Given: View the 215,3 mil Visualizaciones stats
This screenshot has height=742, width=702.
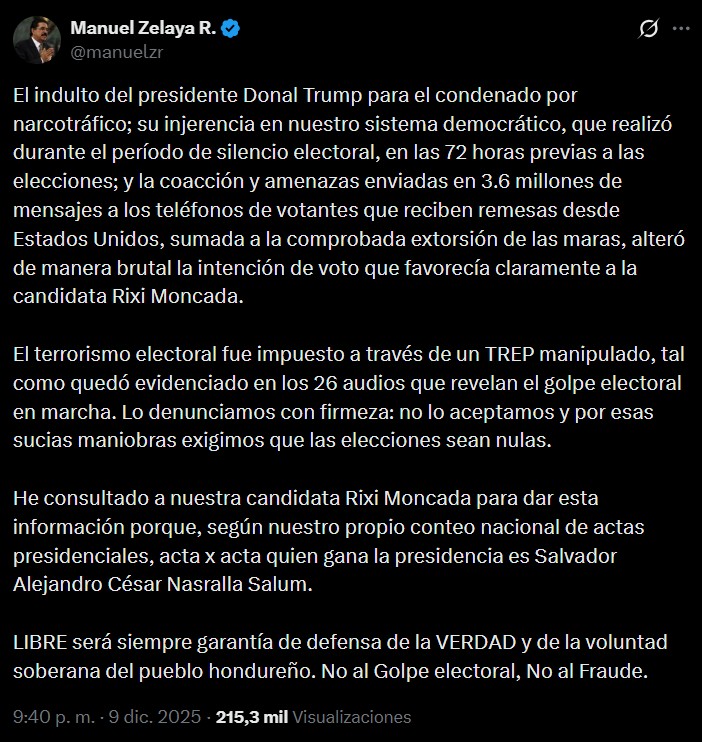Looking at the screenshot, I should (x=313, y=717).
